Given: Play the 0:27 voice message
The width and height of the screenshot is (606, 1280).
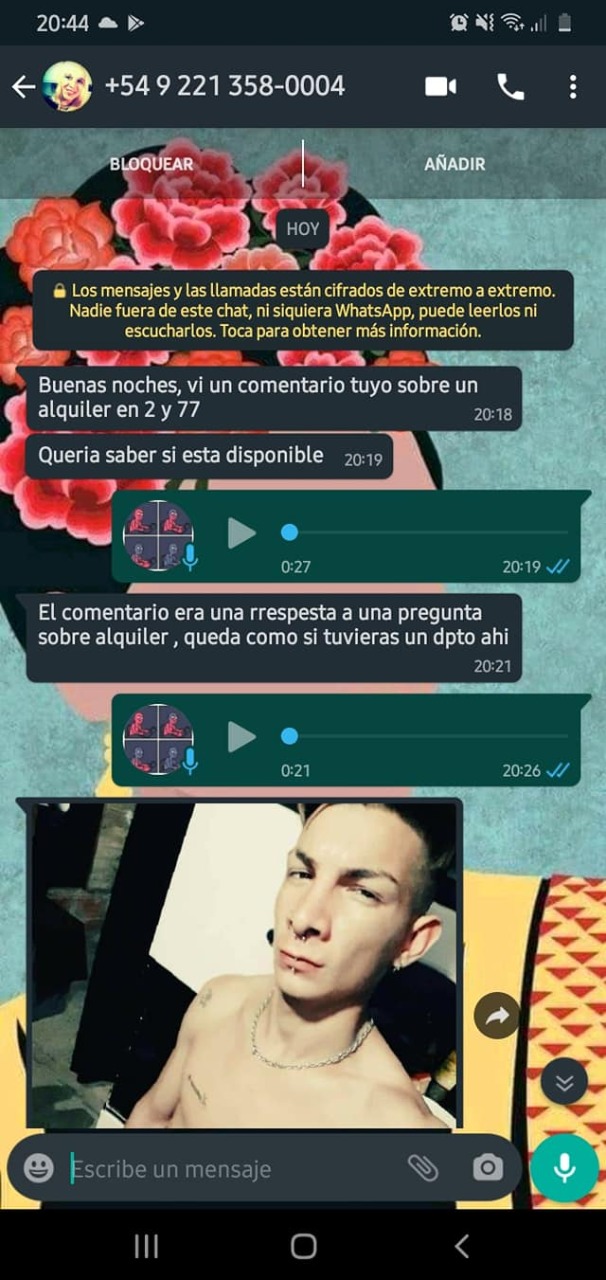Looking at the screenshot, I should click(x=241, y=533).
